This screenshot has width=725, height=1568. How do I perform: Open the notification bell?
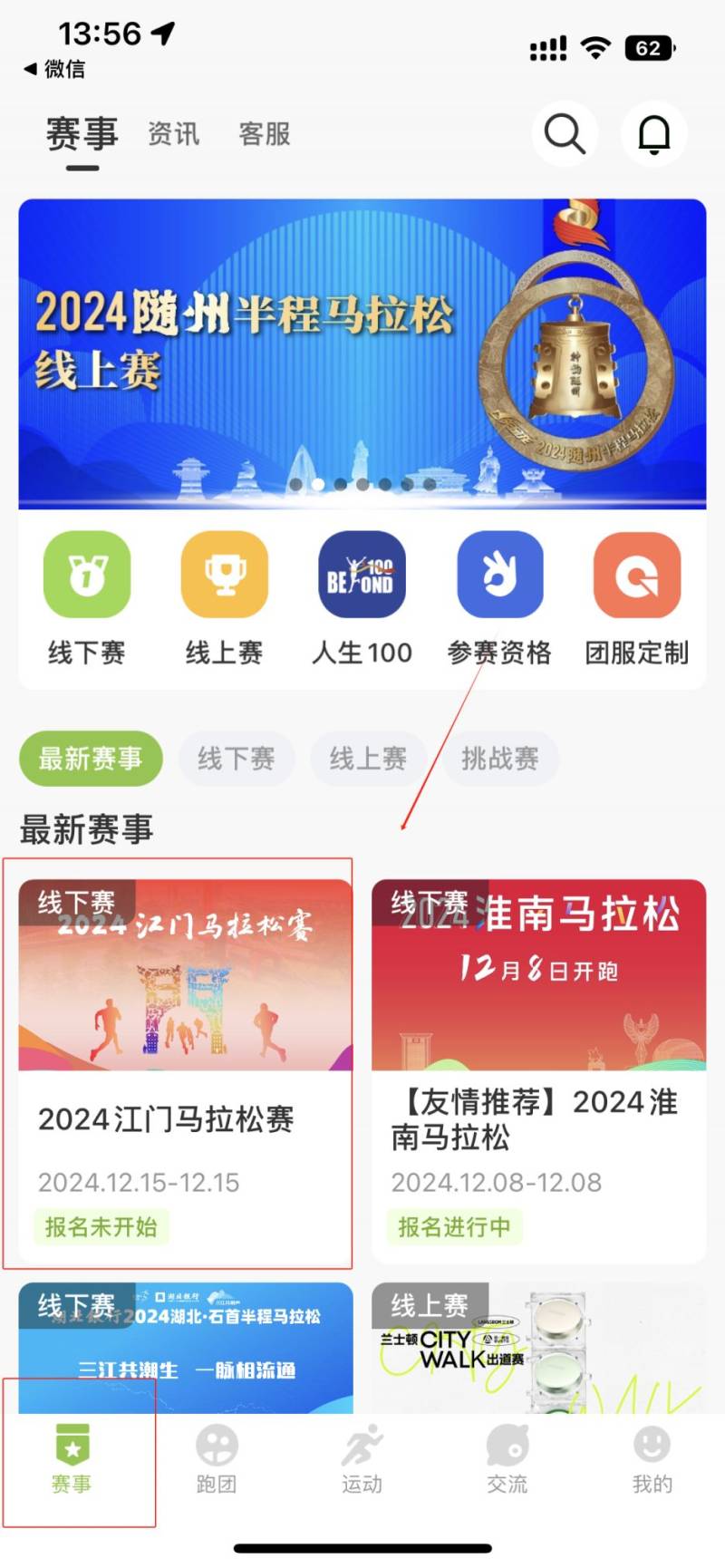click(x=653, y=133)
